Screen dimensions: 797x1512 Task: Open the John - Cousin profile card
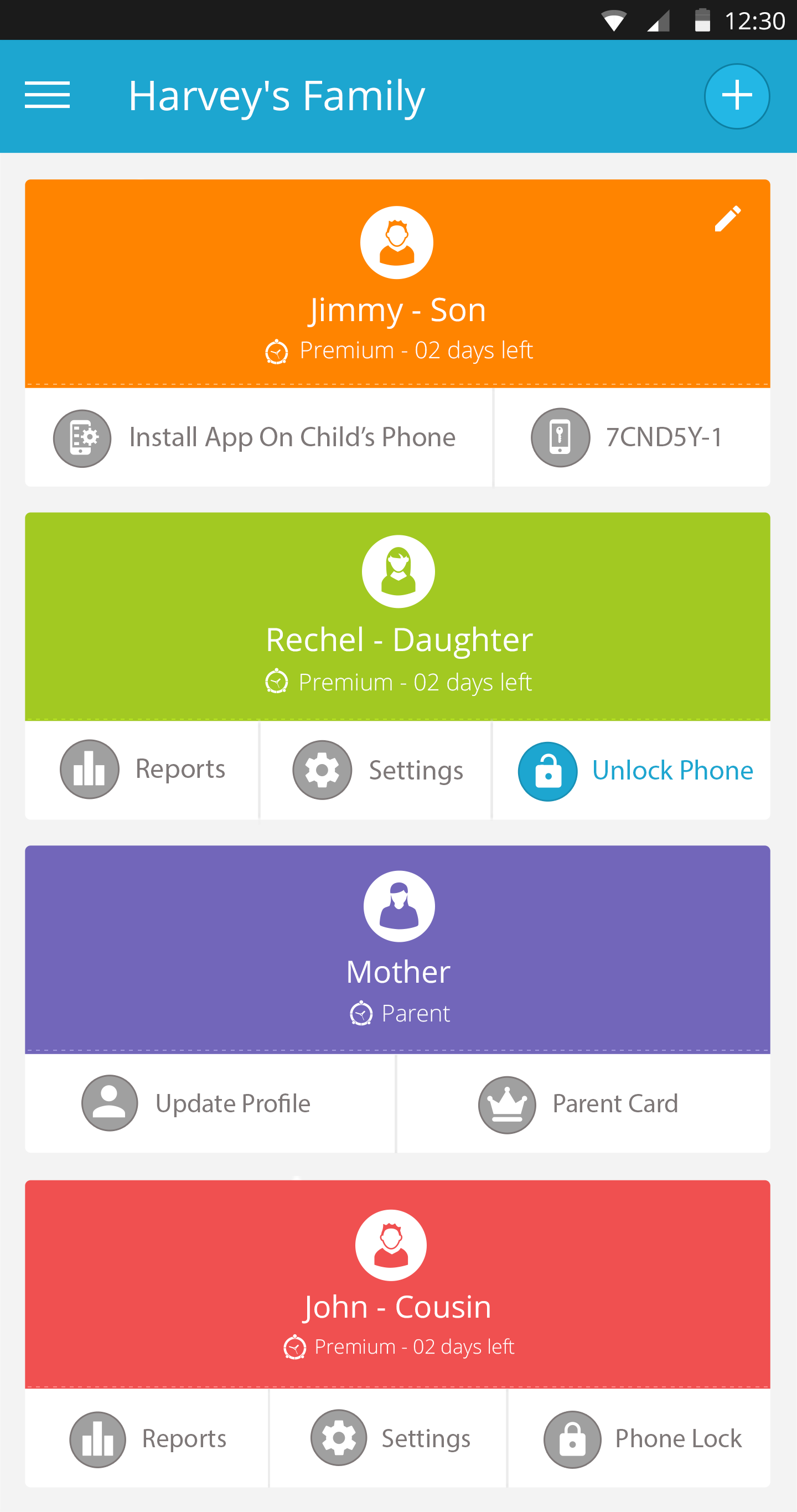(x=397, y=1284)
